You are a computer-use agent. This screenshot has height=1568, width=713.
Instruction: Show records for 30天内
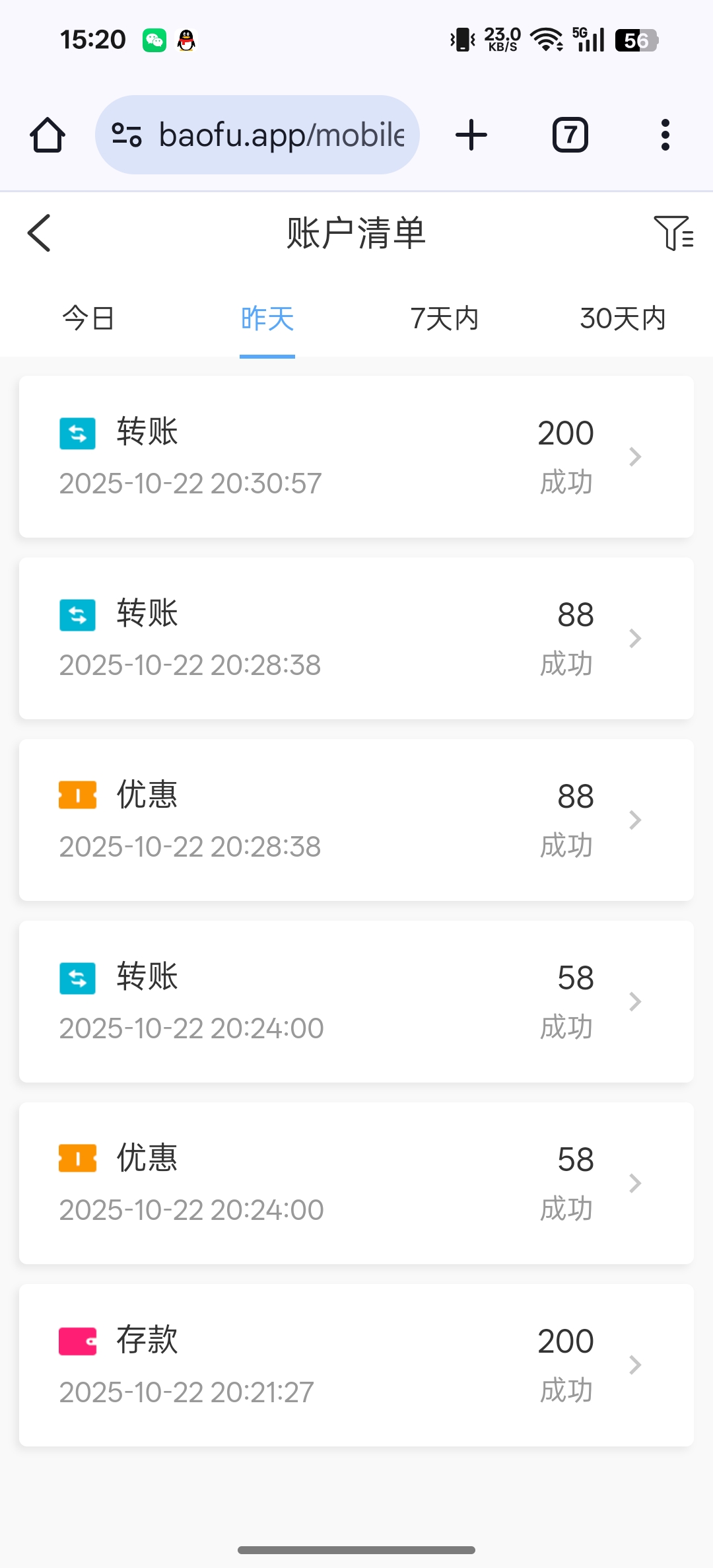[x=623, y=319]
